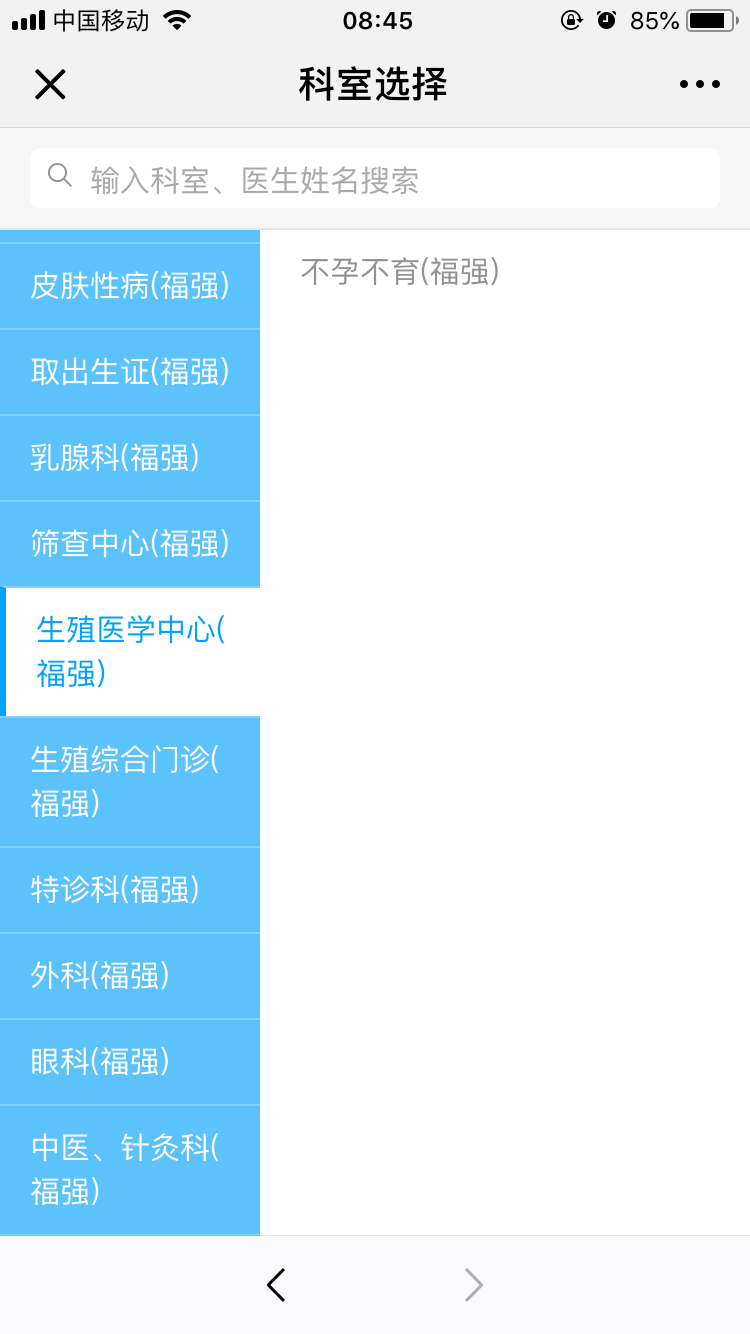This screenshot has width=750, height=1334.
Task: Select 取出生证(福强) department
Action: pyautogui.click(x=130, y=373)
